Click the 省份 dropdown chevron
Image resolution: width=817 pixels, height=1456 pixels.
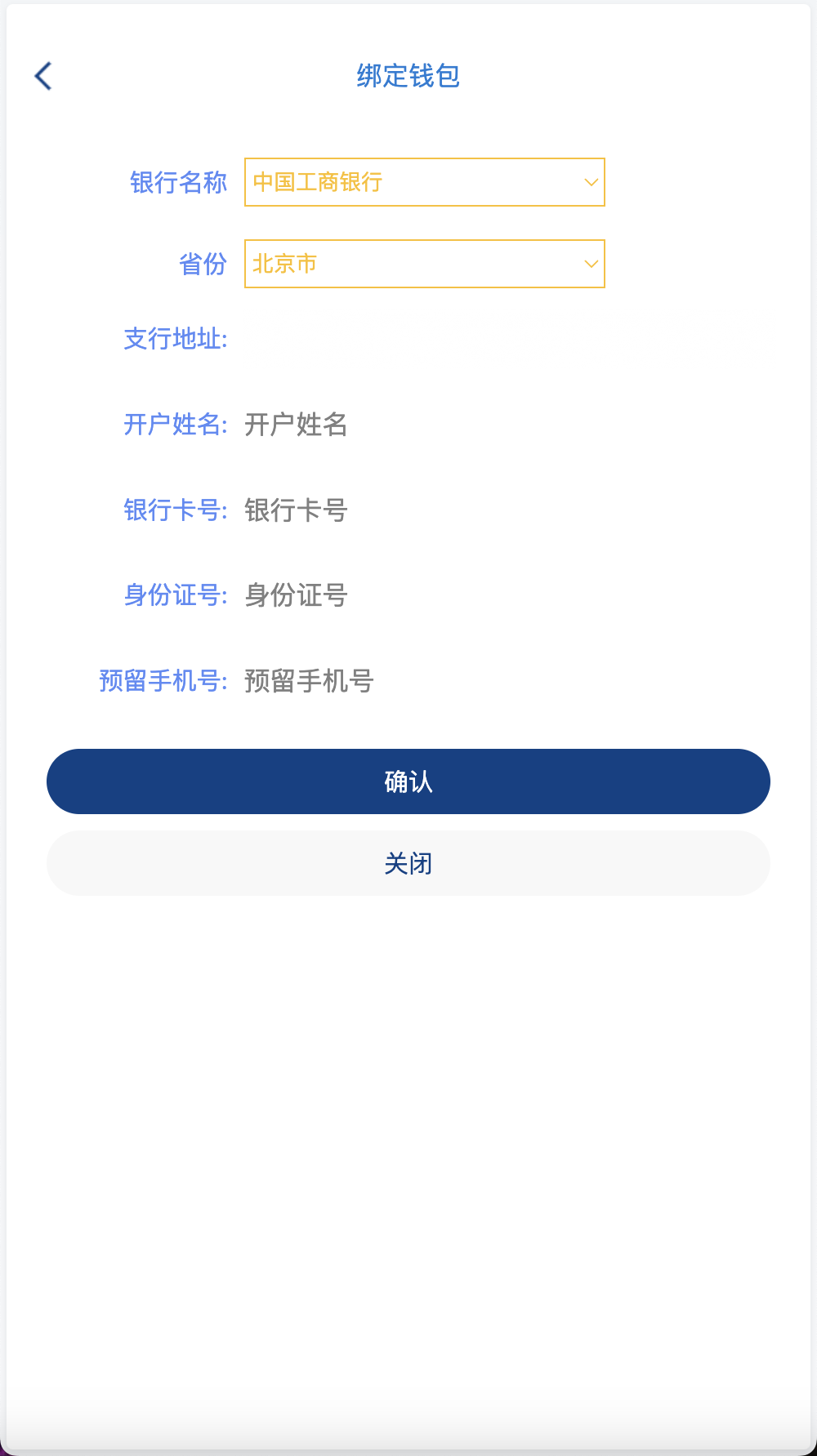590,264
